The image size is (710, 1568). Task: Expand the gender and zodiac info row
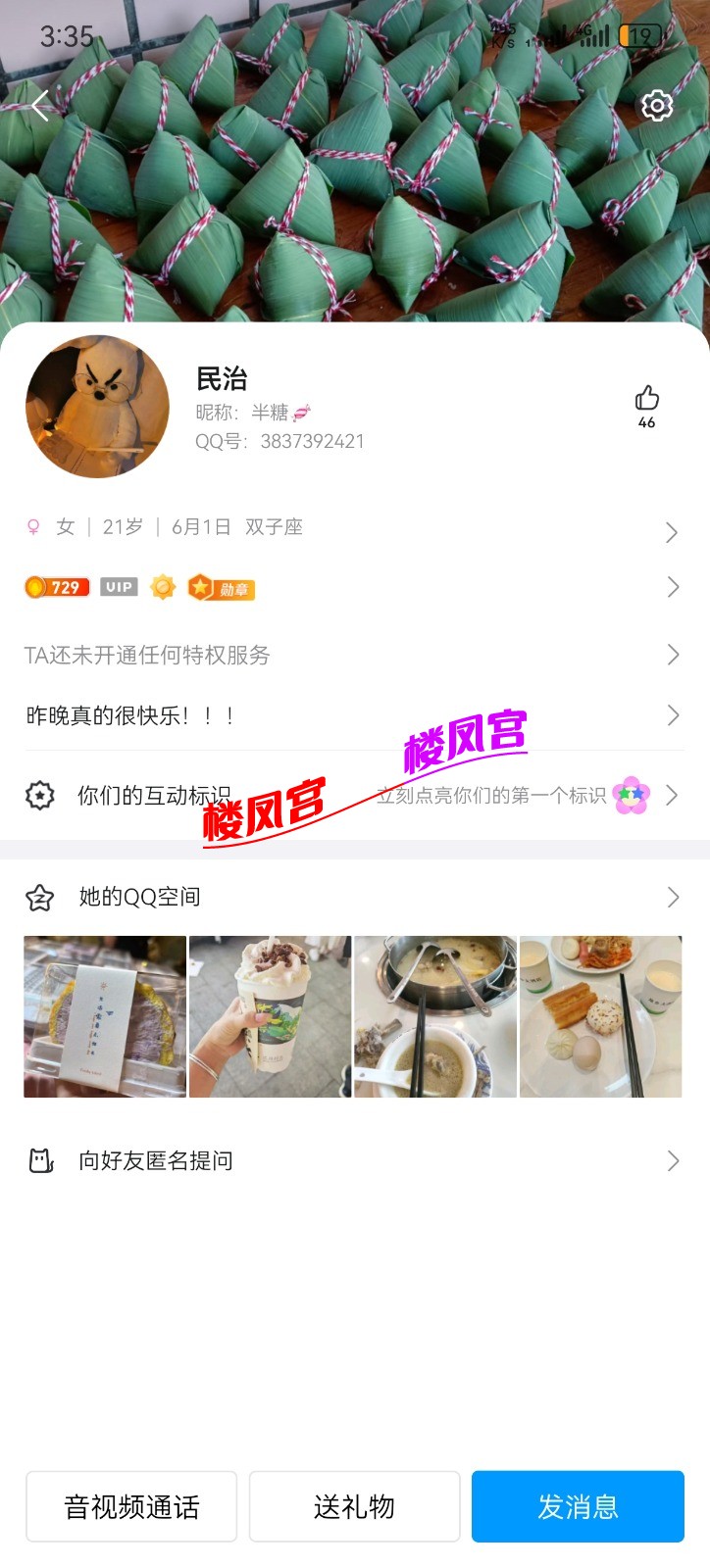click(673, 532)
